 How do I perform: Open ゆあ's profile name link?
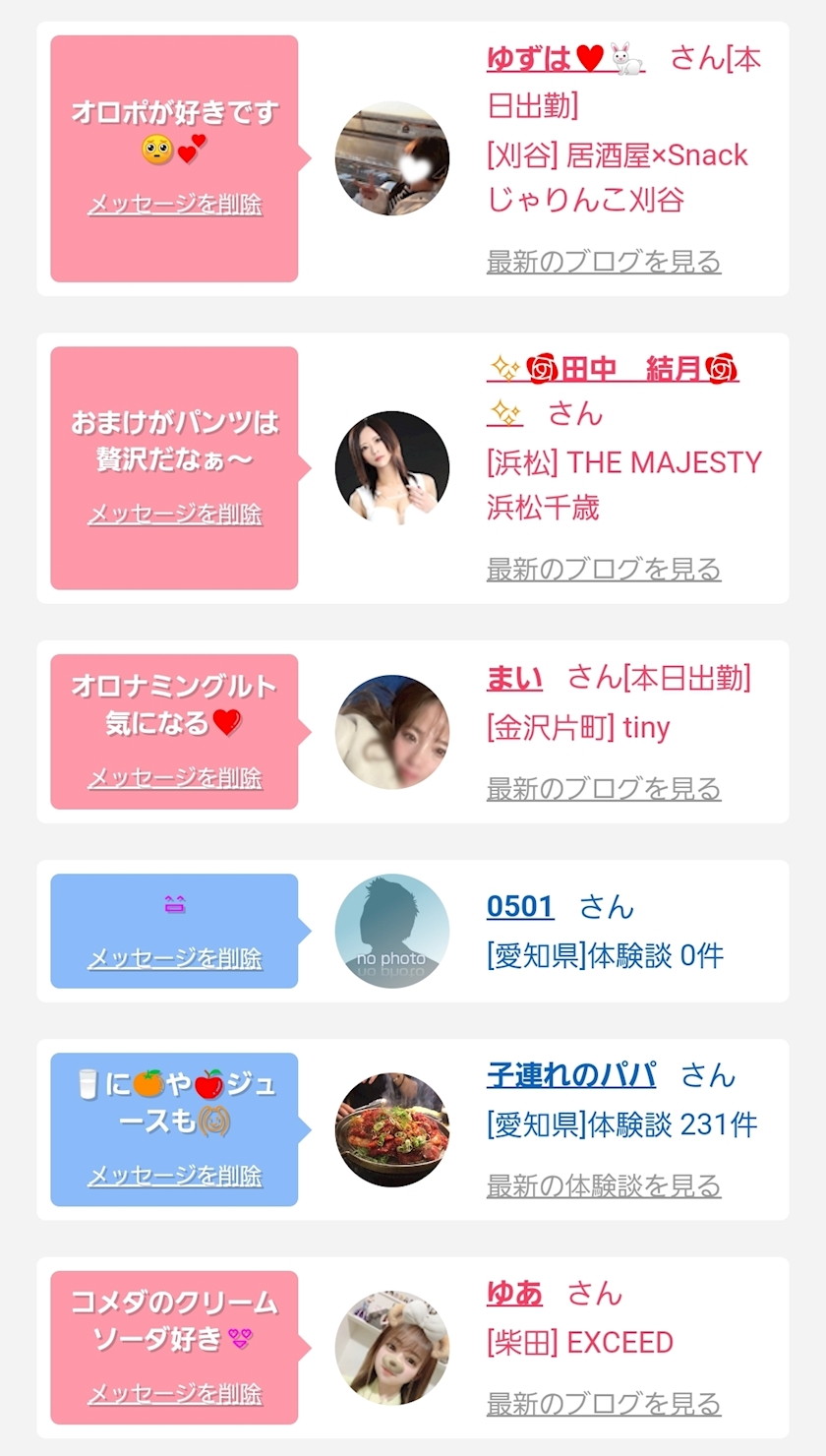[514, 1293]
